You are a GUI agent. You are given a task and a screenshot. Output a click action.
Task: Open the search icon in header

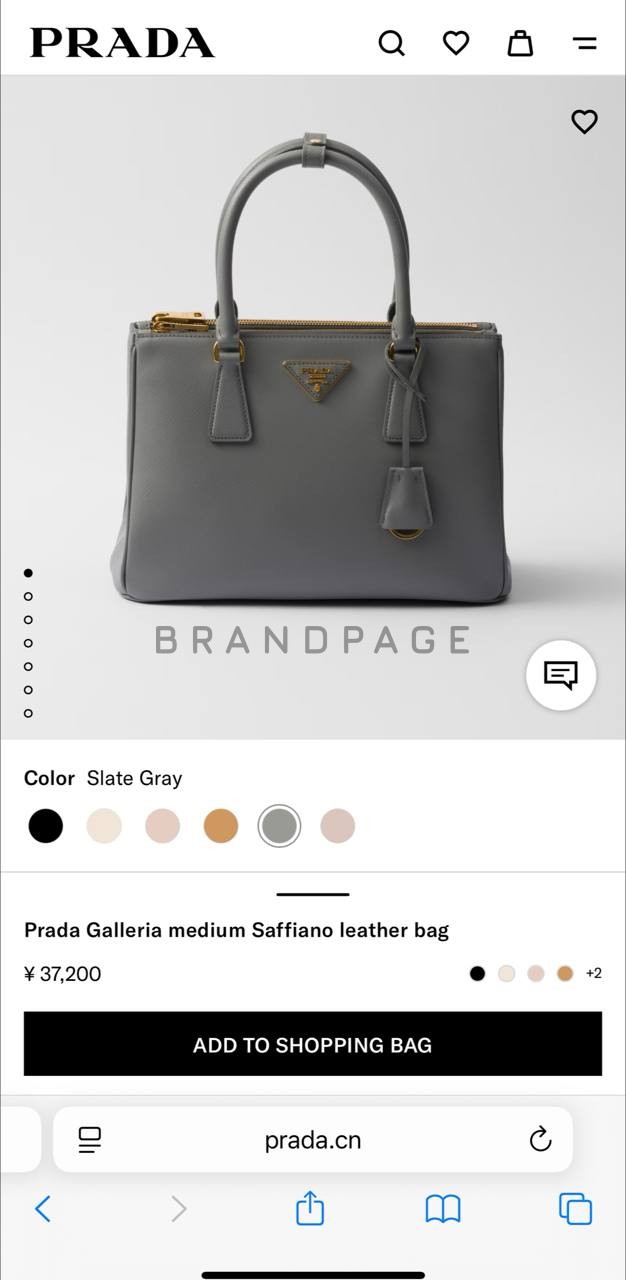391,43
